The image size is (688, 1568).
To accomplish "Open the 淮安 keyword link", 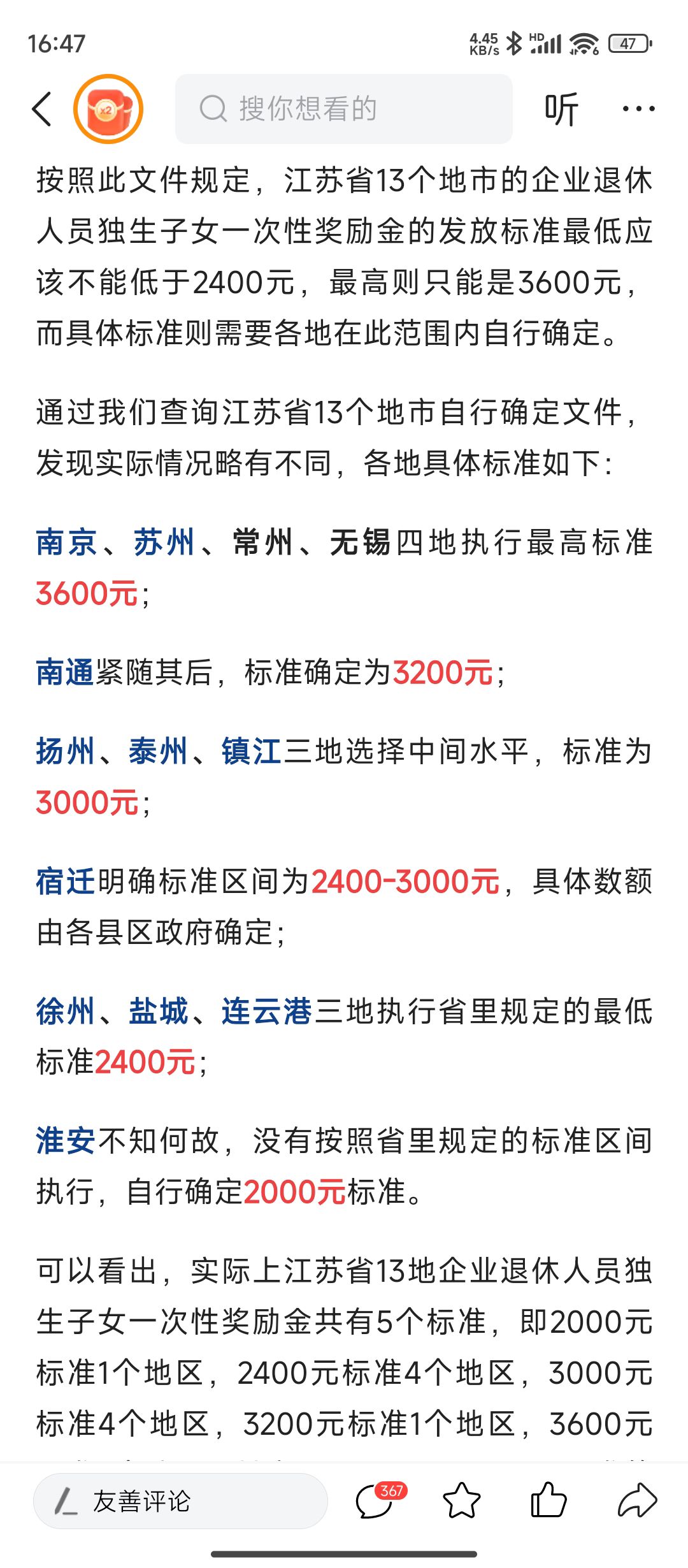I will click(x=66, y=1141).
